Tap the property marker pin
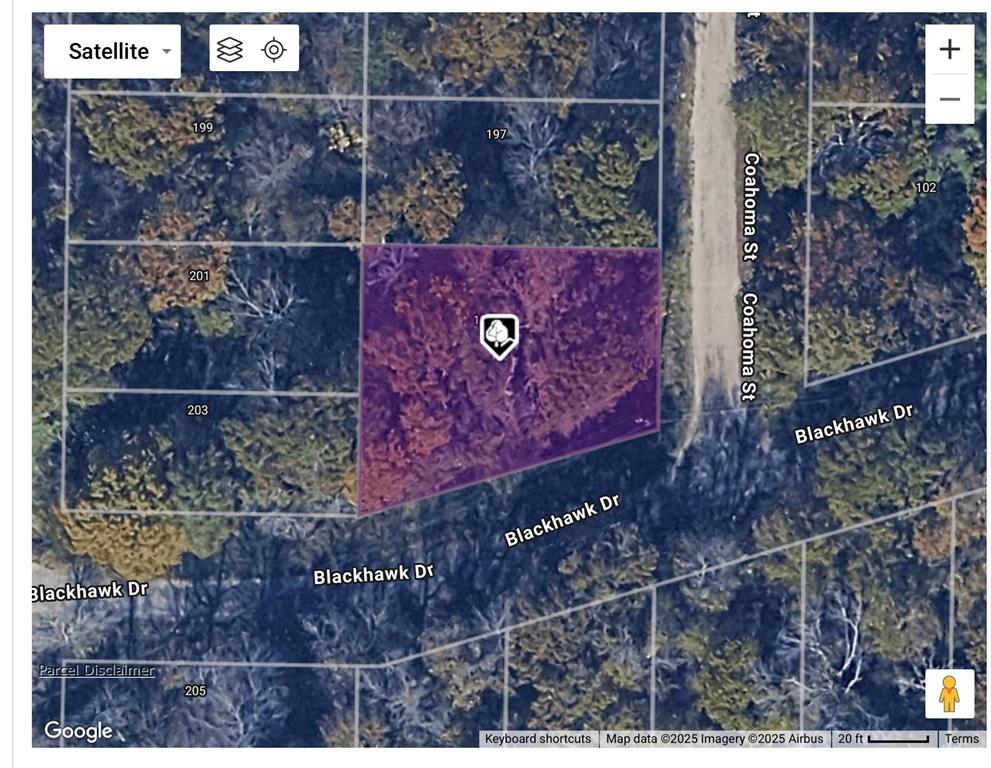 click(x=498, y=335)
